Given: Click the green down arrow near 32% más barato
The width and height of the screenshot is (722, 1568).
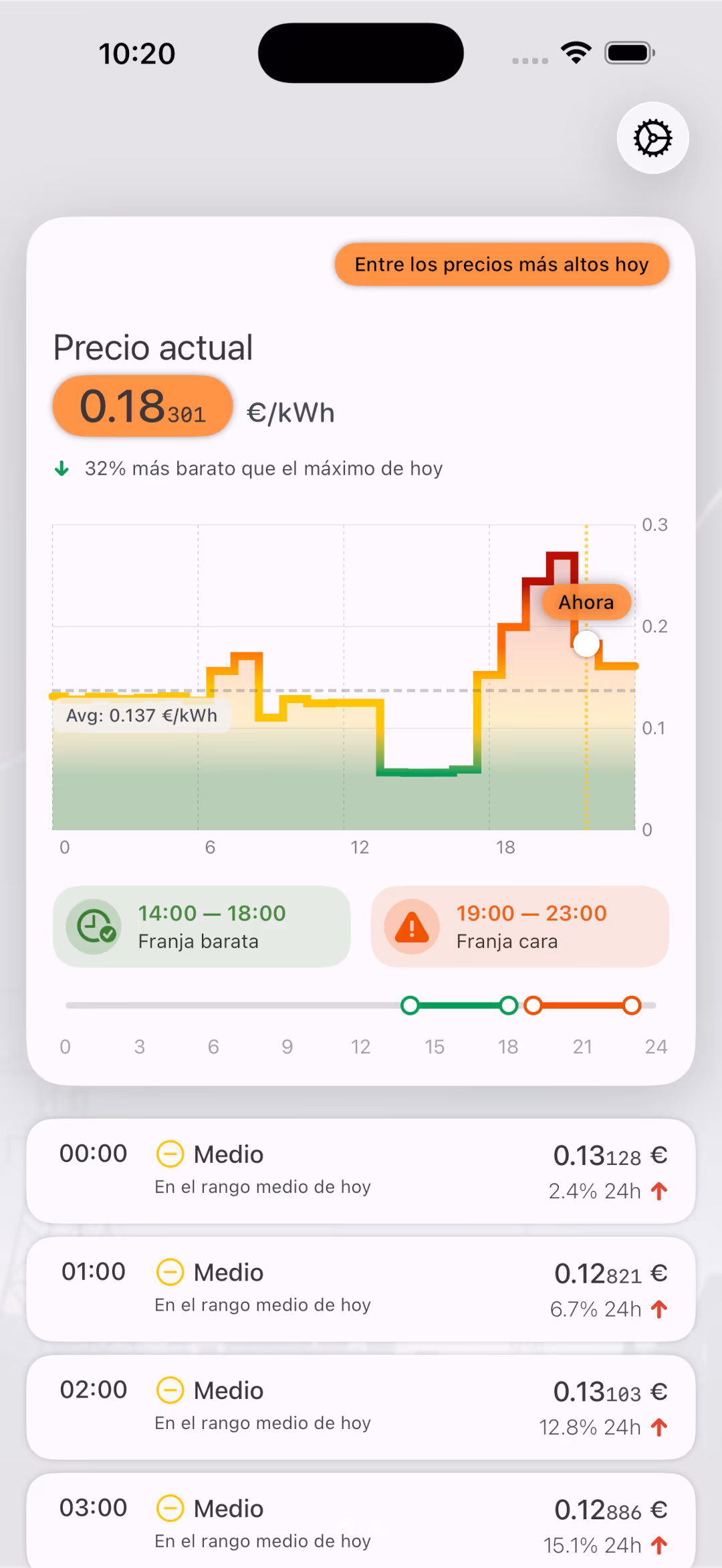Looking at the screenshot, I should 62,469.
